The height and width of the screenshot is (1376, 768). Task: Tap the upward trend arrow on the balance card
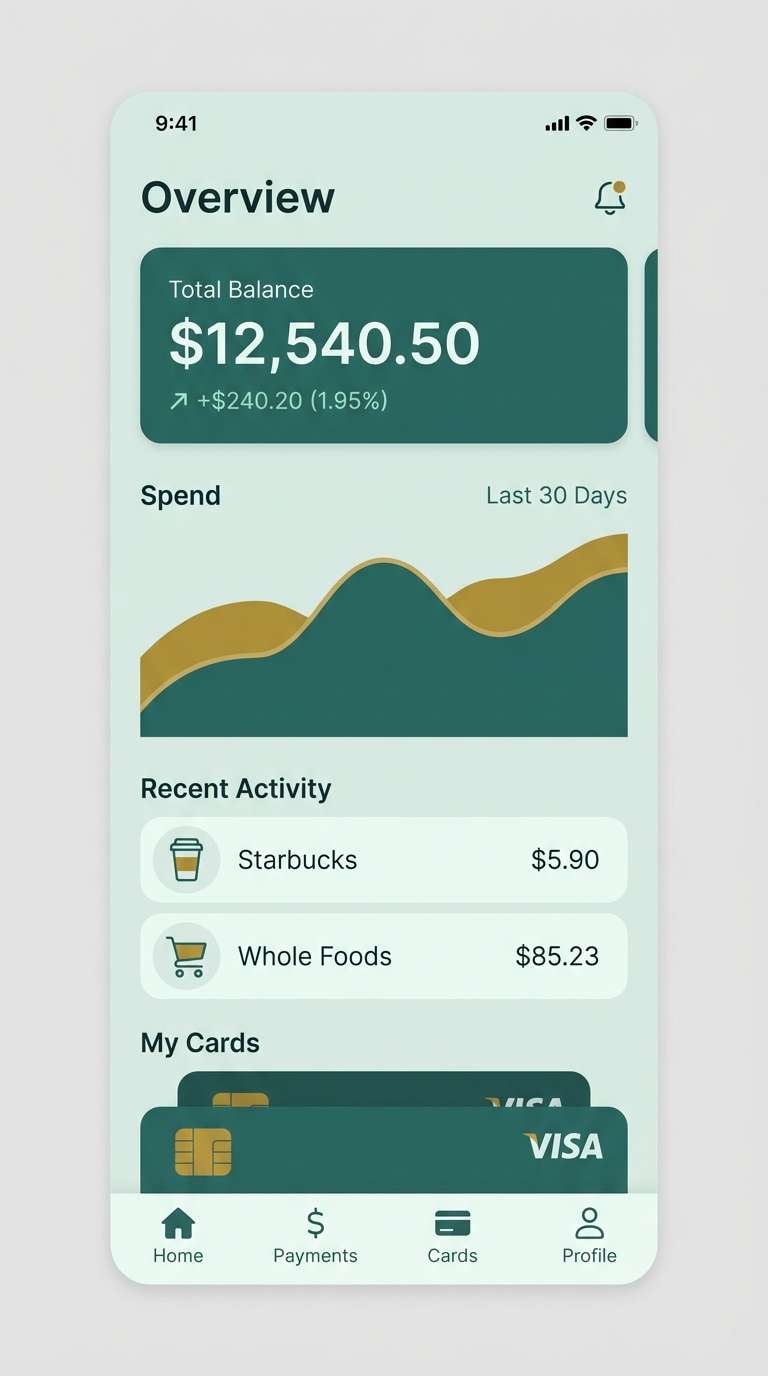[x=180, y=400]
